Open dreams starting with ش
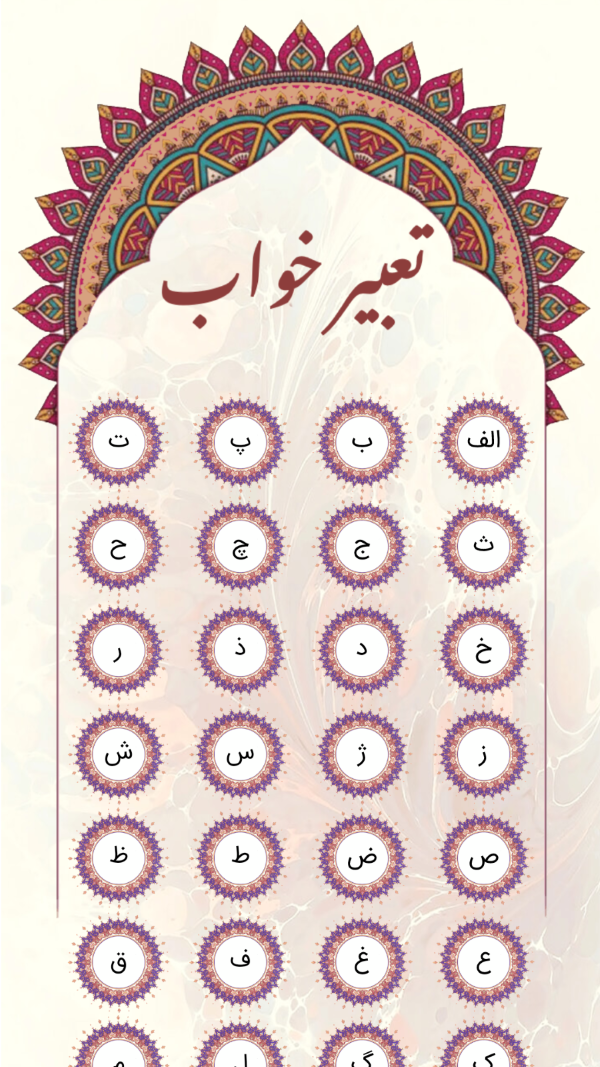600x1067 pixels. [x=118, y=754]
